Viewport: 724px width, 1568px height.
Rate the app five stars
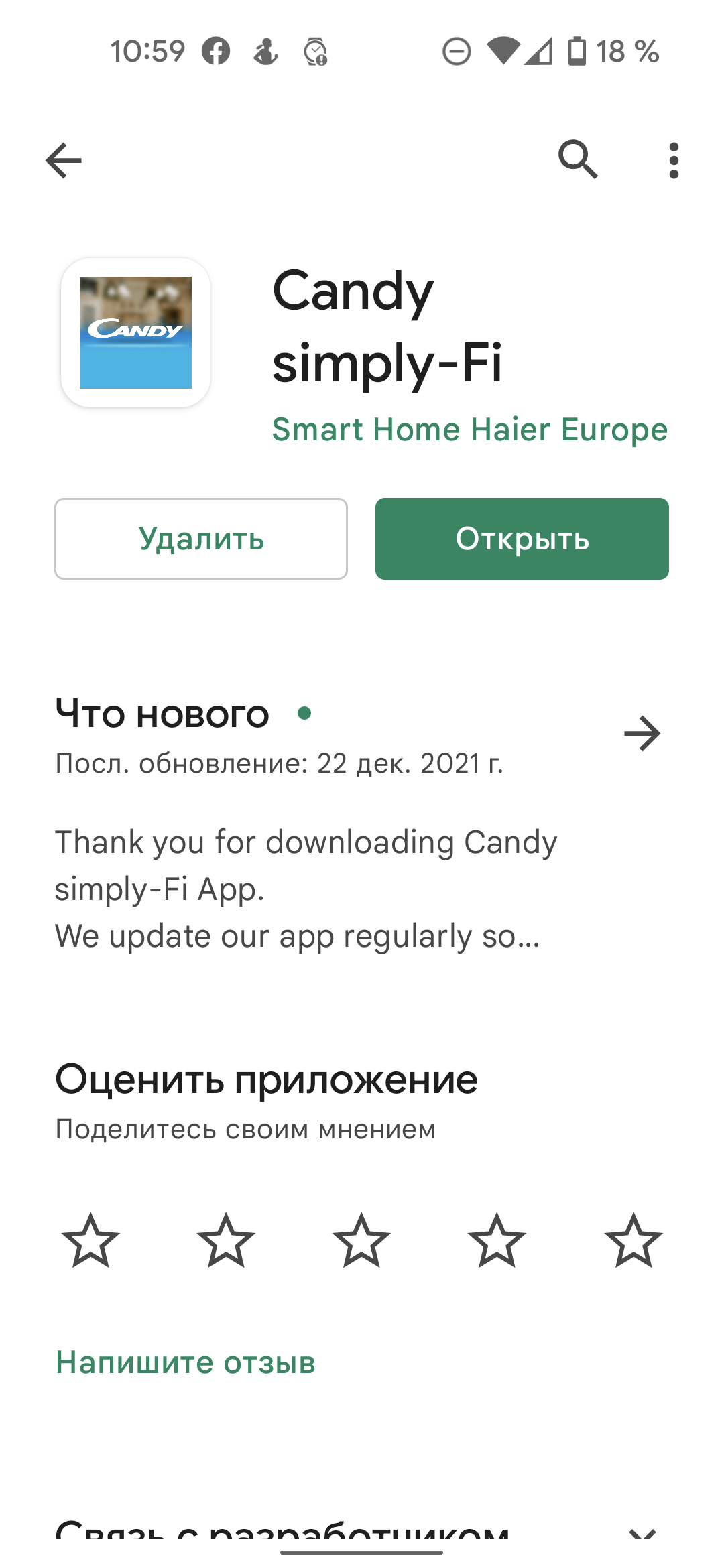633,1240
